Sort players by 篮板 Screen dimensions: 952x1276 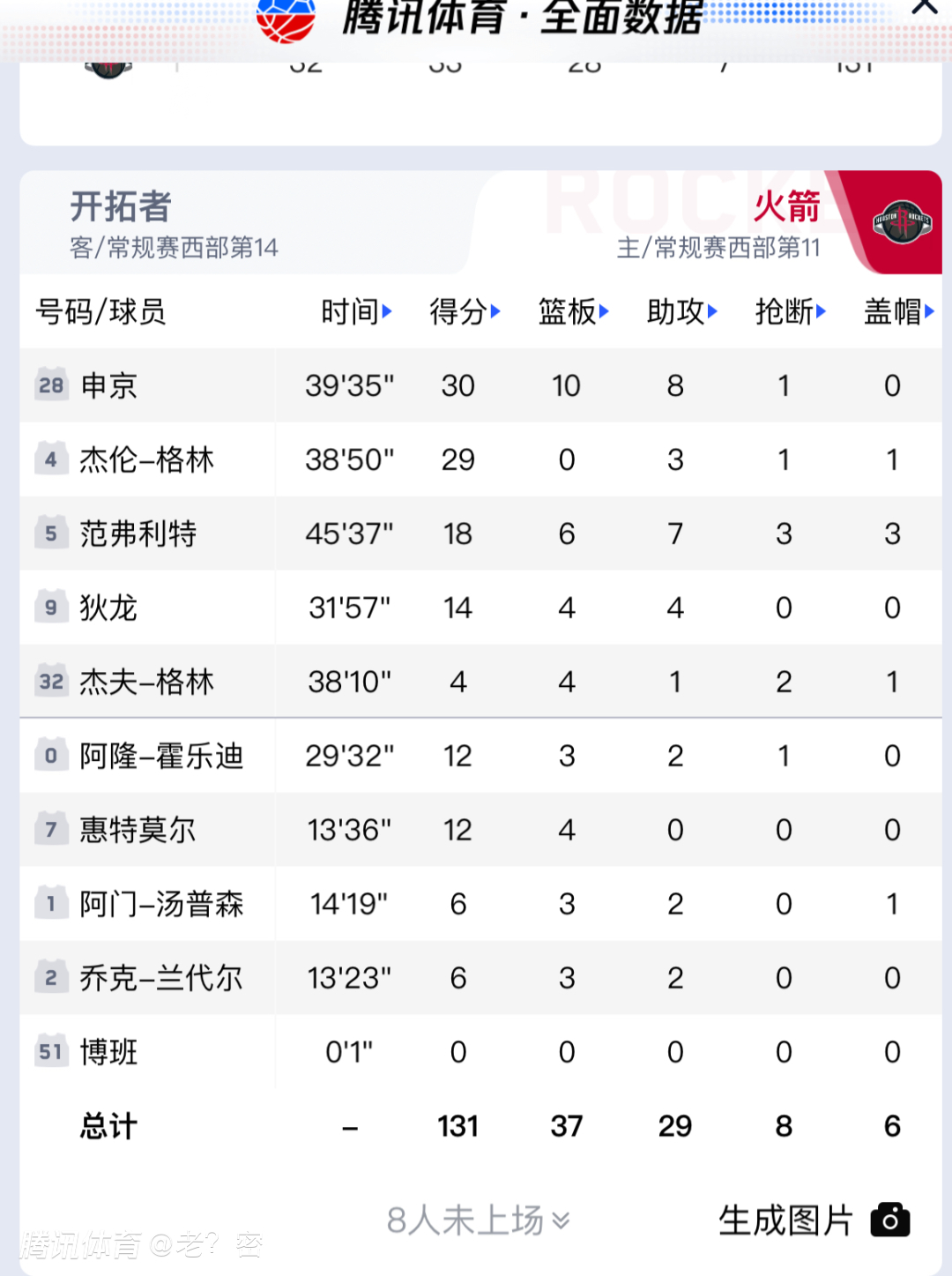[573, 312]
